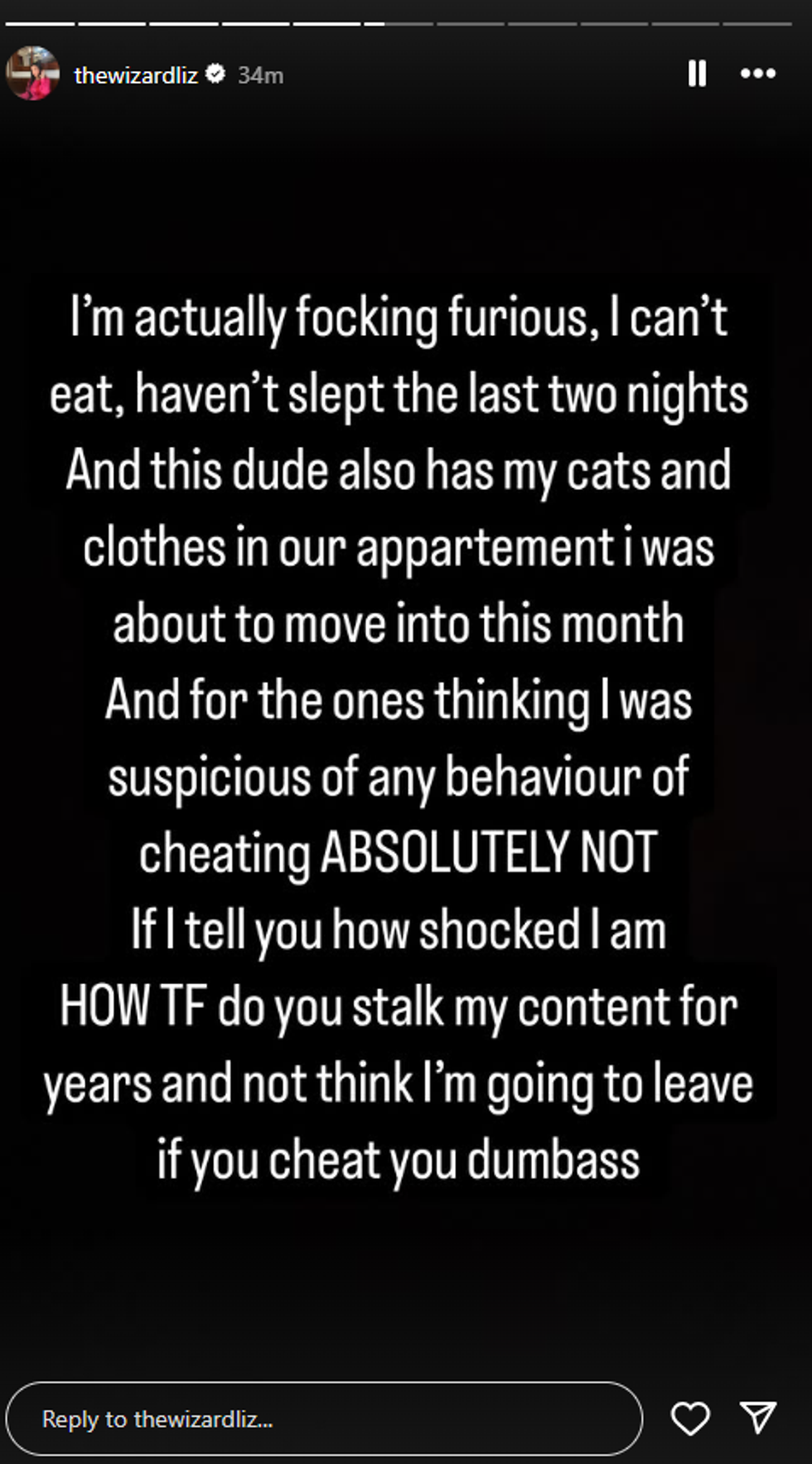Tap the thewizardliz username
Image resolution: width=812 pixels, height=1464 pixels.
coord(136,75)
